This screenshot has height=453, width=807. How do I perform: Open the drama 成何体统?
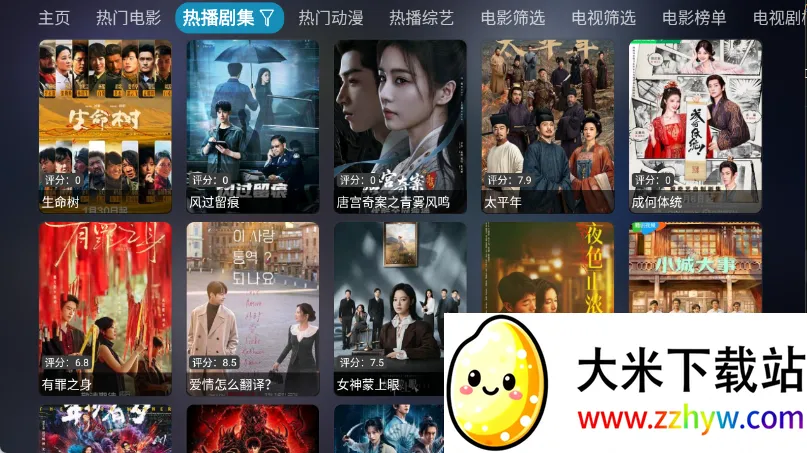695,125
